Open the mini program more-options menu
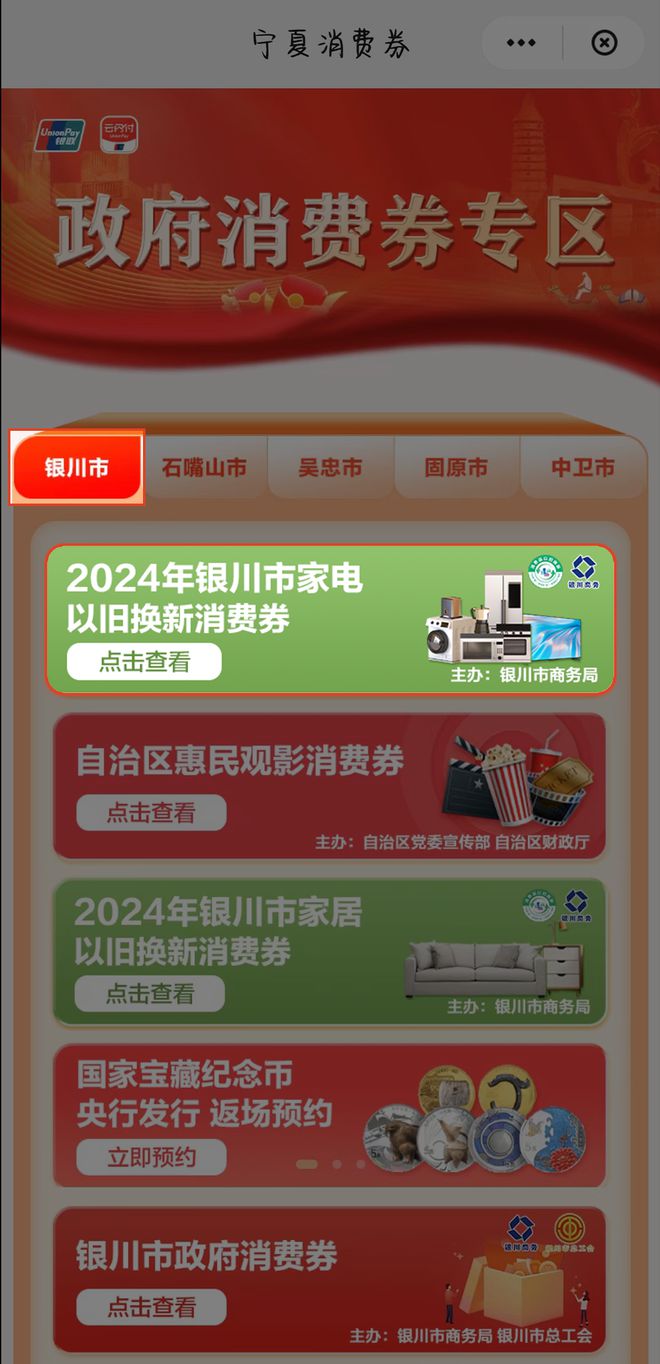This screenshot has height=1364, width=660. click(x=521, y=43)
